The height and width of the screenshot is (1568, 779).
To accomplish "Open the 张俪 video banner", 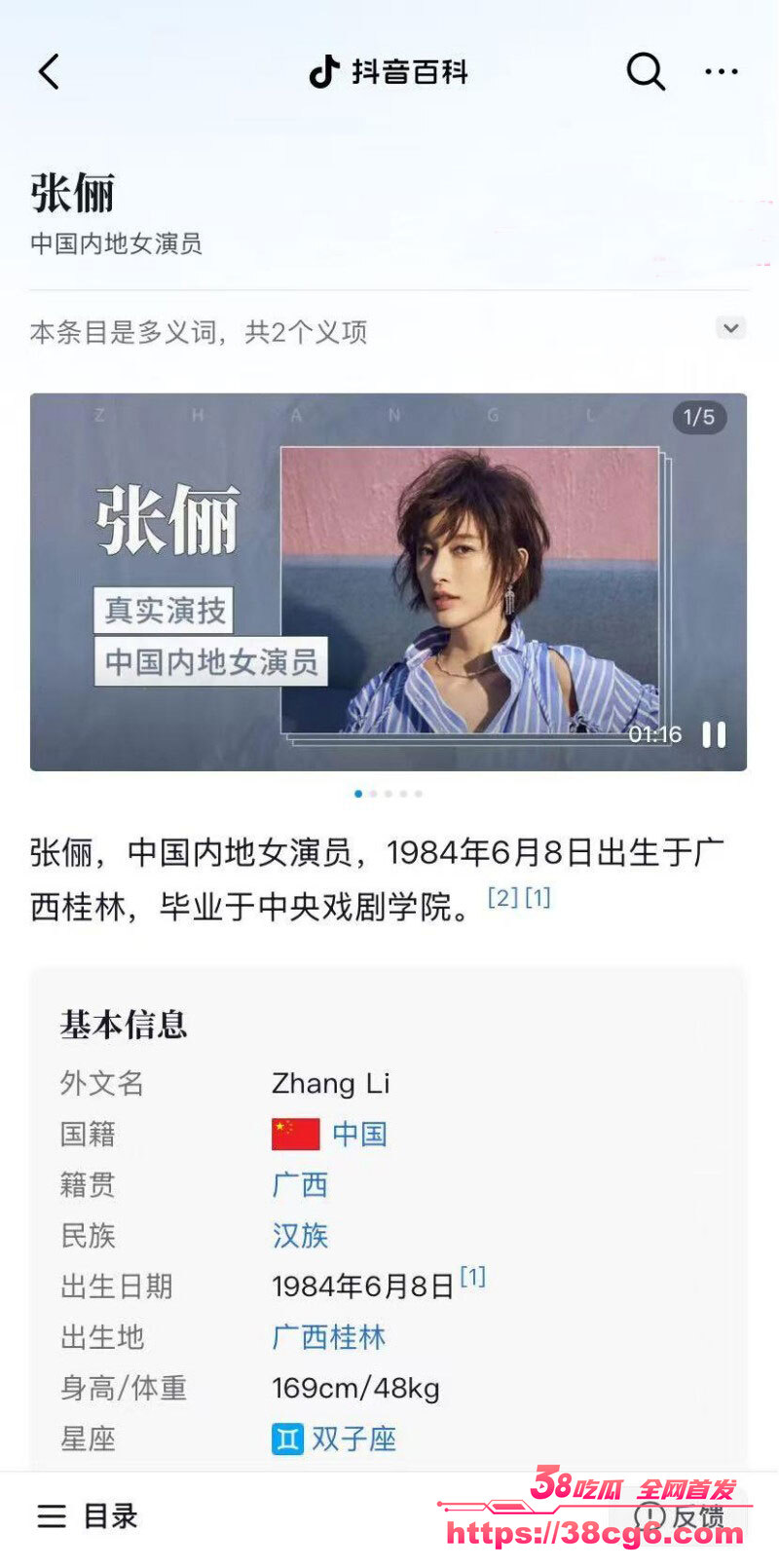I will point(388,581).
